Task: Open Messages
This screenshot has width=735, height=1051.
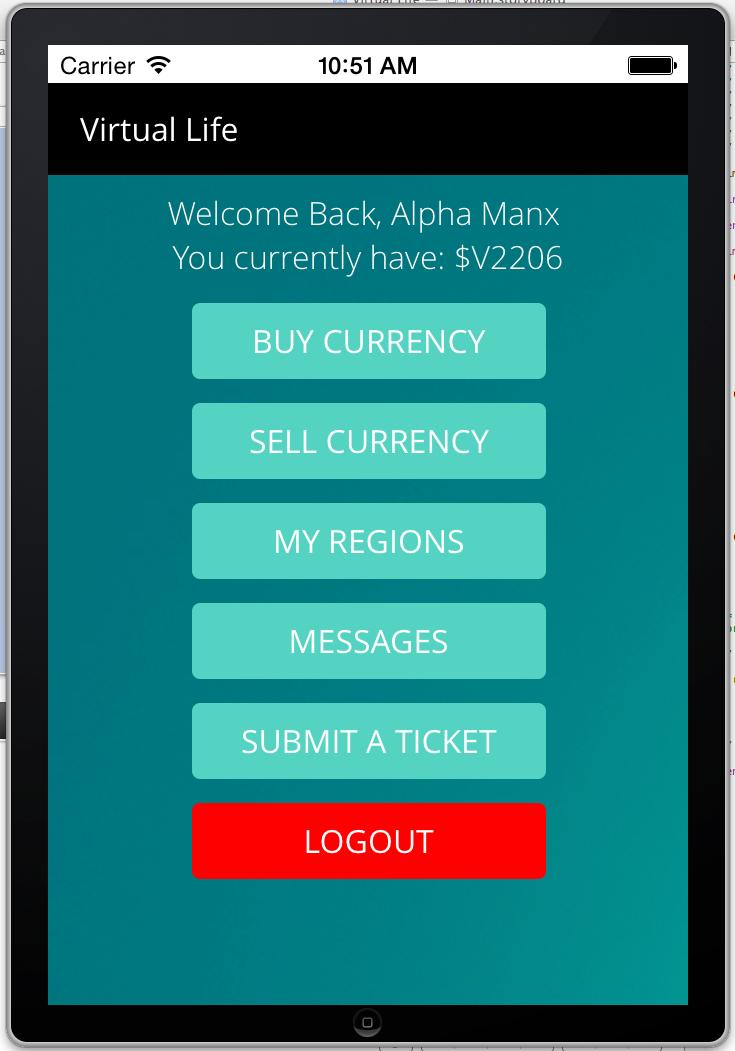Action: click(x=368, y=641)
